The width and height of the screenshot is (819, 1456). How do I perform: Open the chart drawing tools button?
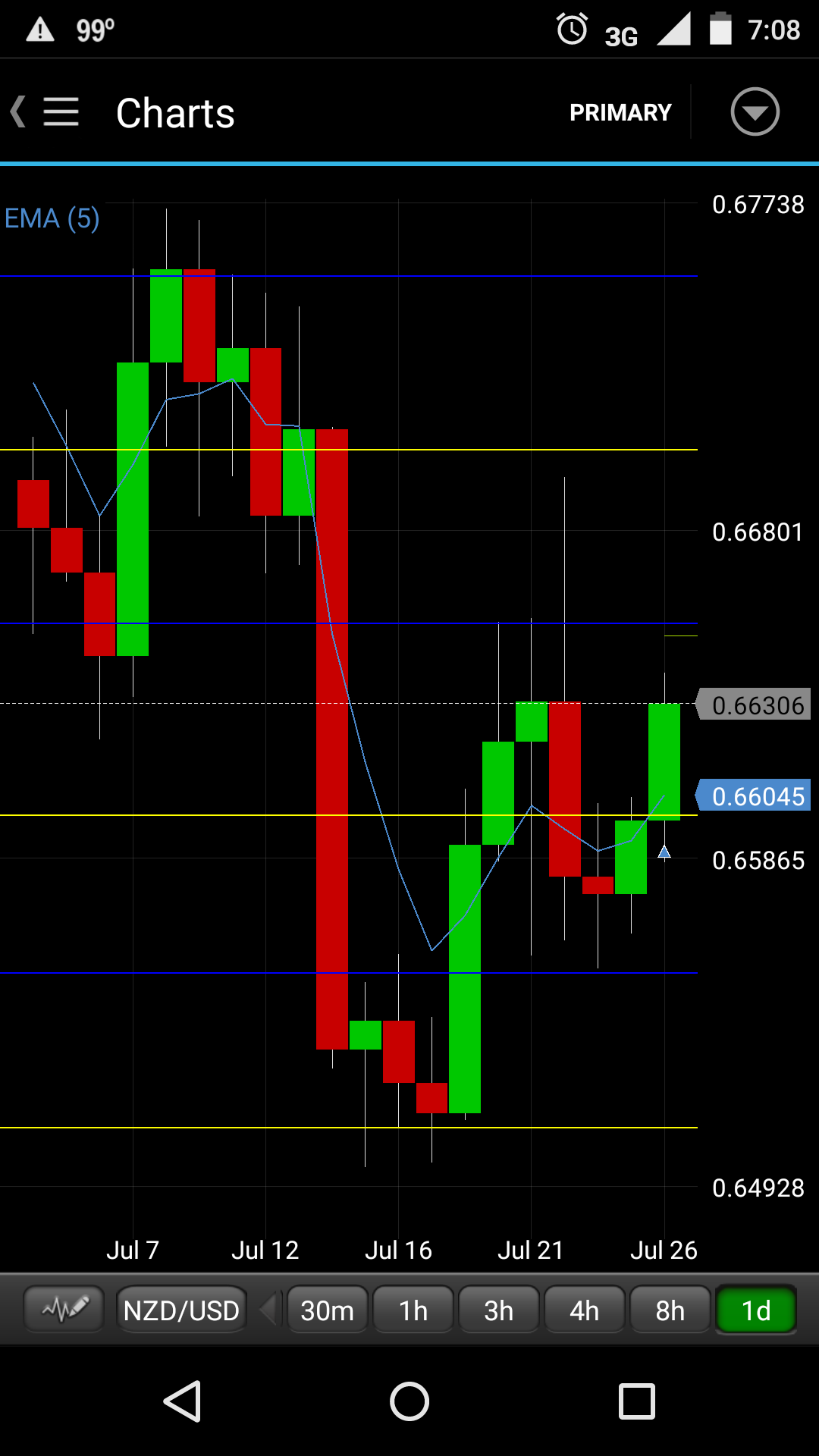tap(64, 1309)
